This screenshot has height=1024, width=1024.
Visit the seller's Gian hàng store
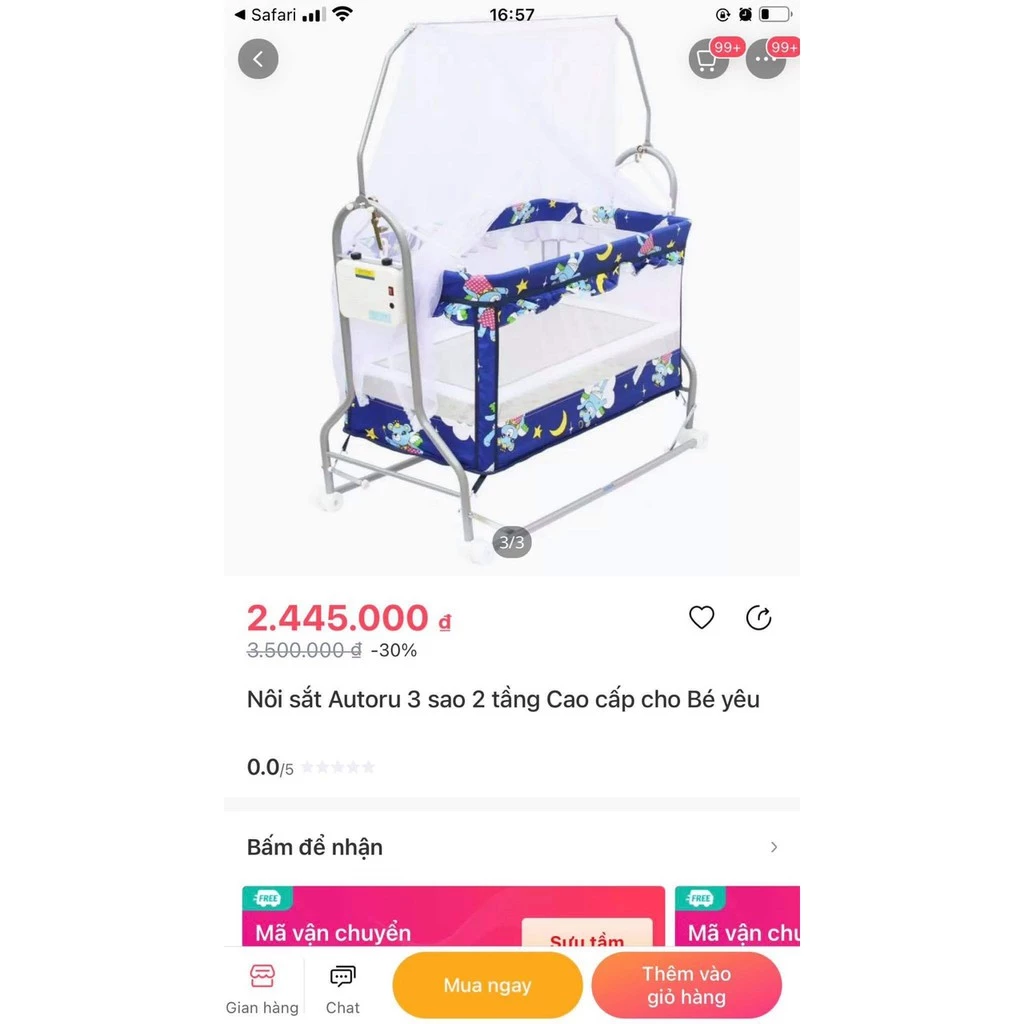(262, 988)
